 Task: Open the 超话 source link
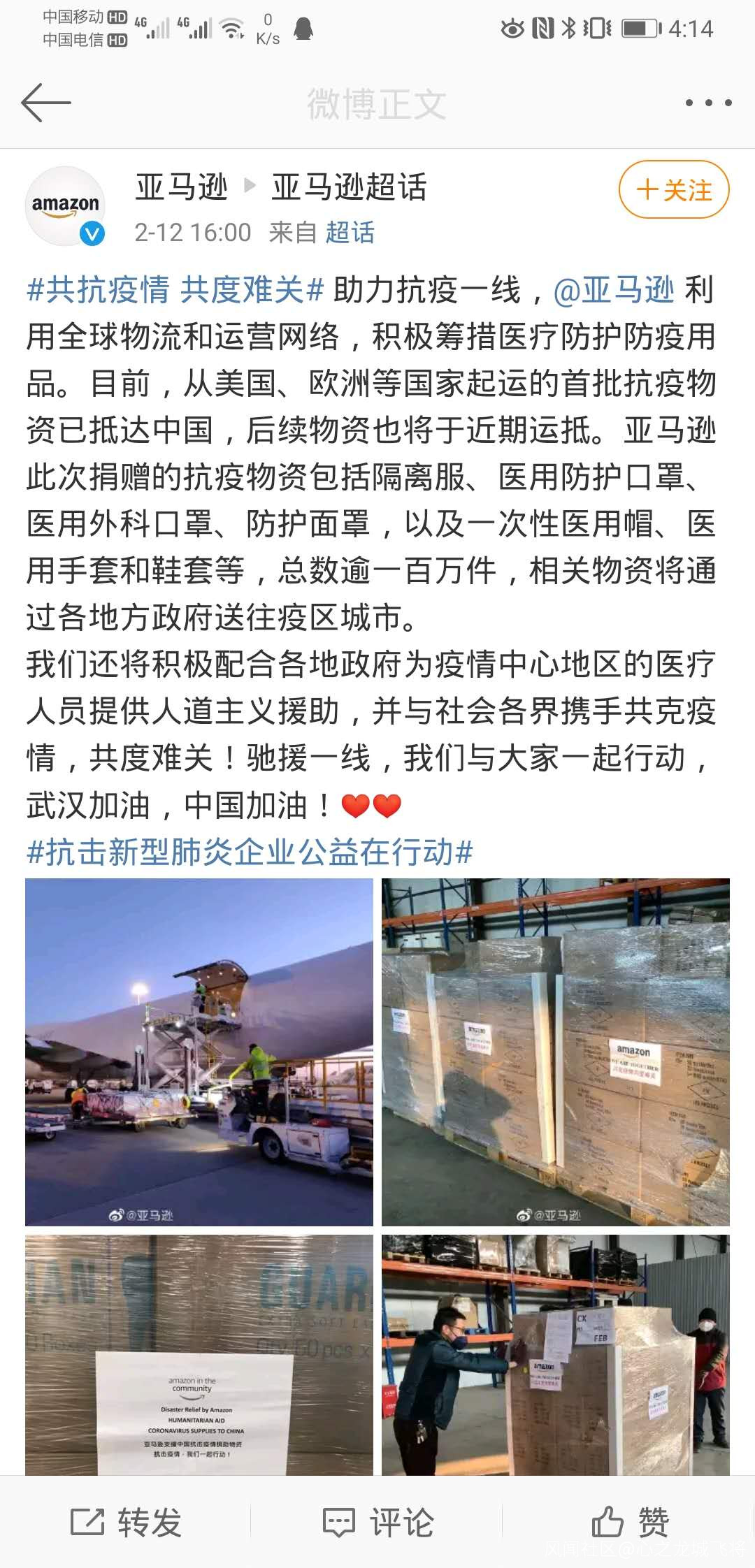tap(350, 233)
